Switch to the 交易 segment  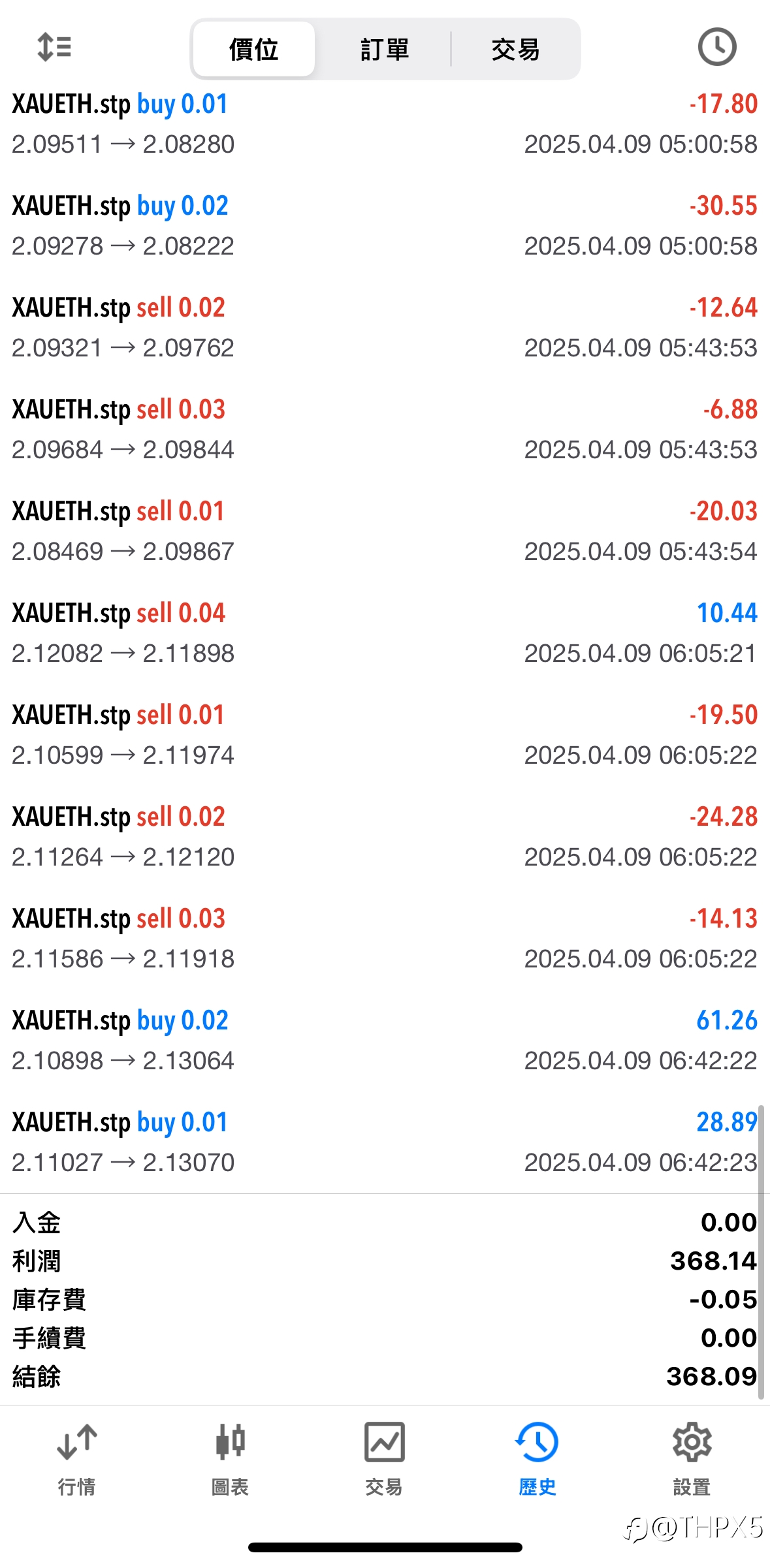coord(515,50)
